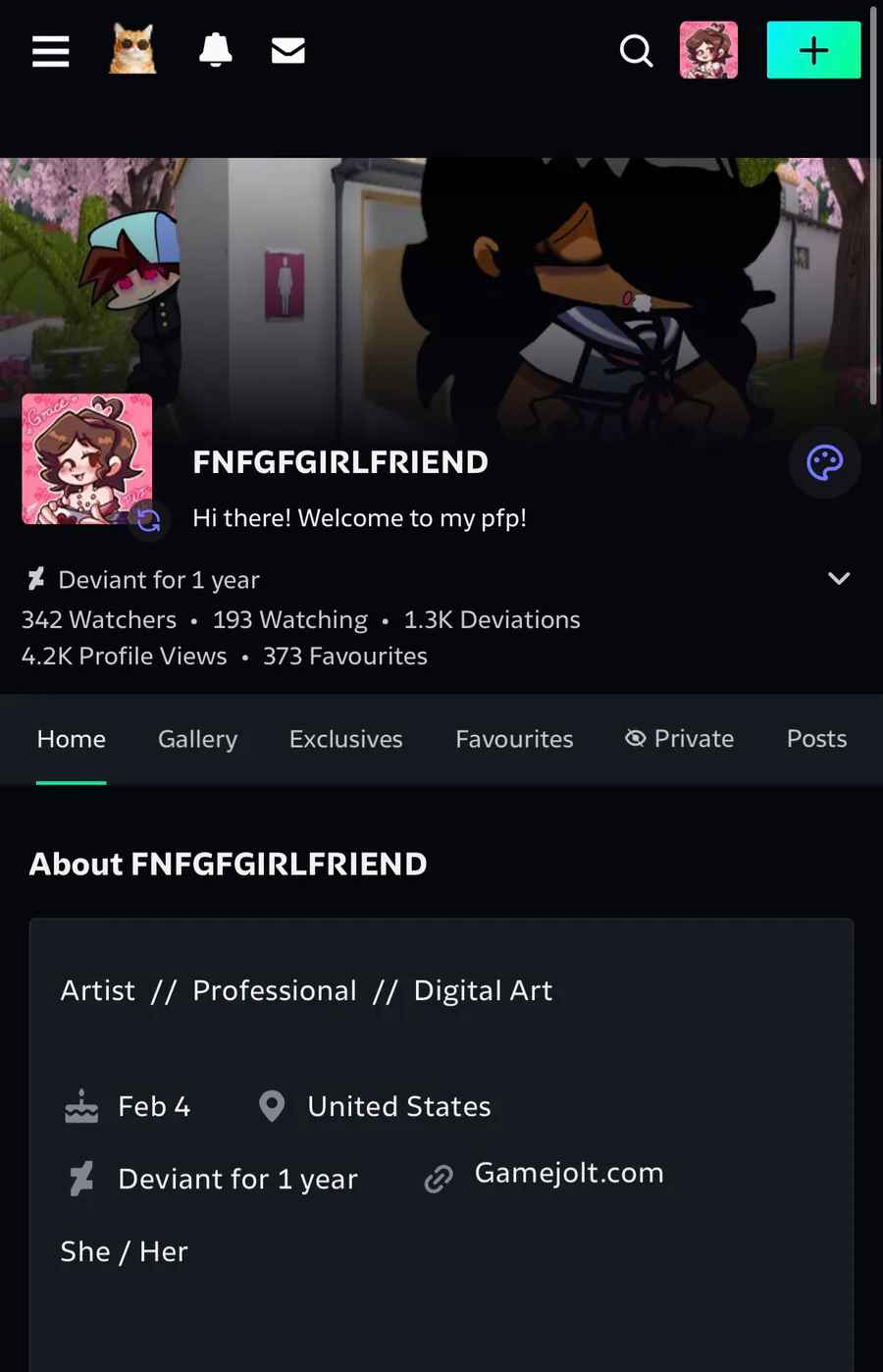The height and width of the screenshot is (1372, 883).
Task: Open the notifications bell
Action: (x=215, y=50)
